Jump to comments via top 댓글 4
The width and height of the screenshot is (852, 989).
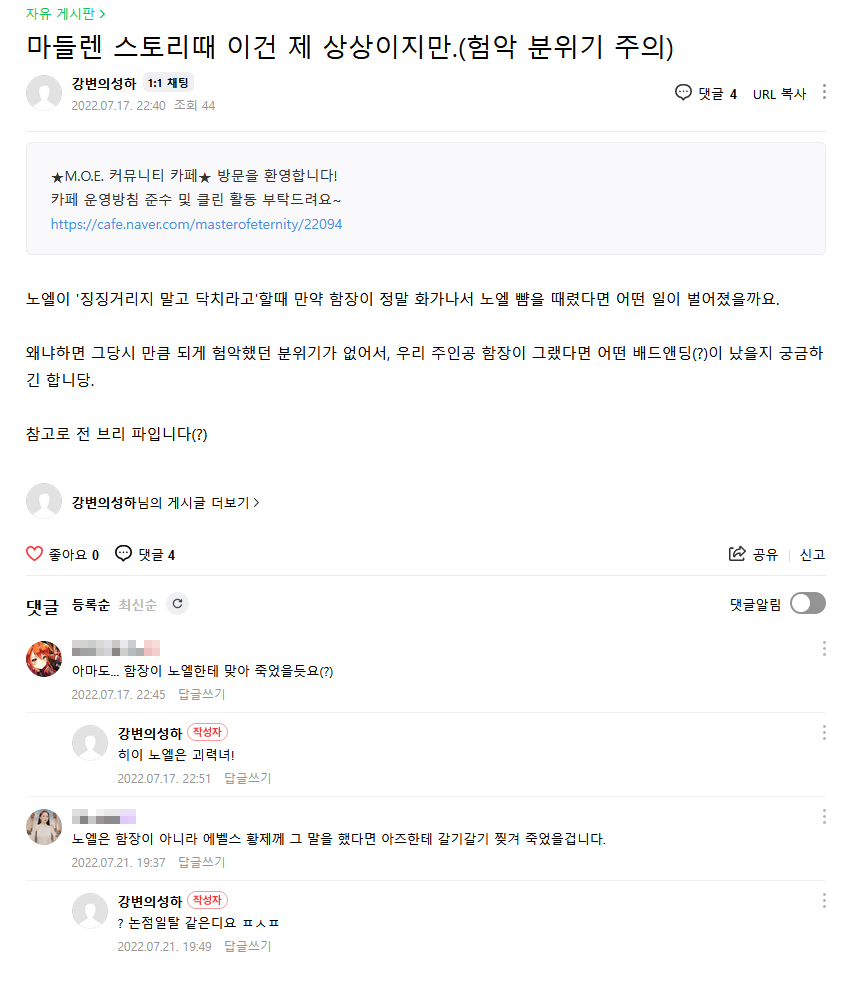706,93
